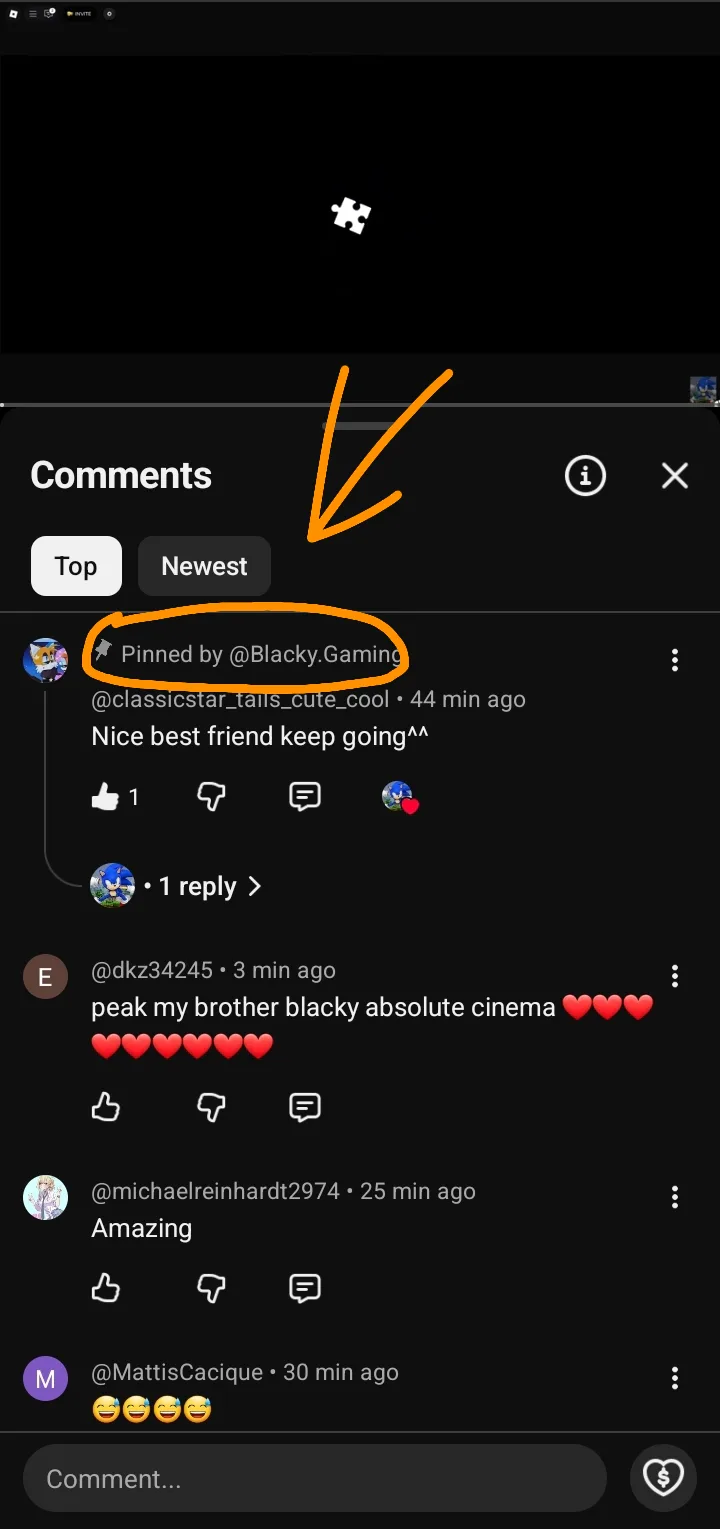Like the comment by @dkz34245
This screenshot has height=1529, width=720.
[x=105, y=1107]
